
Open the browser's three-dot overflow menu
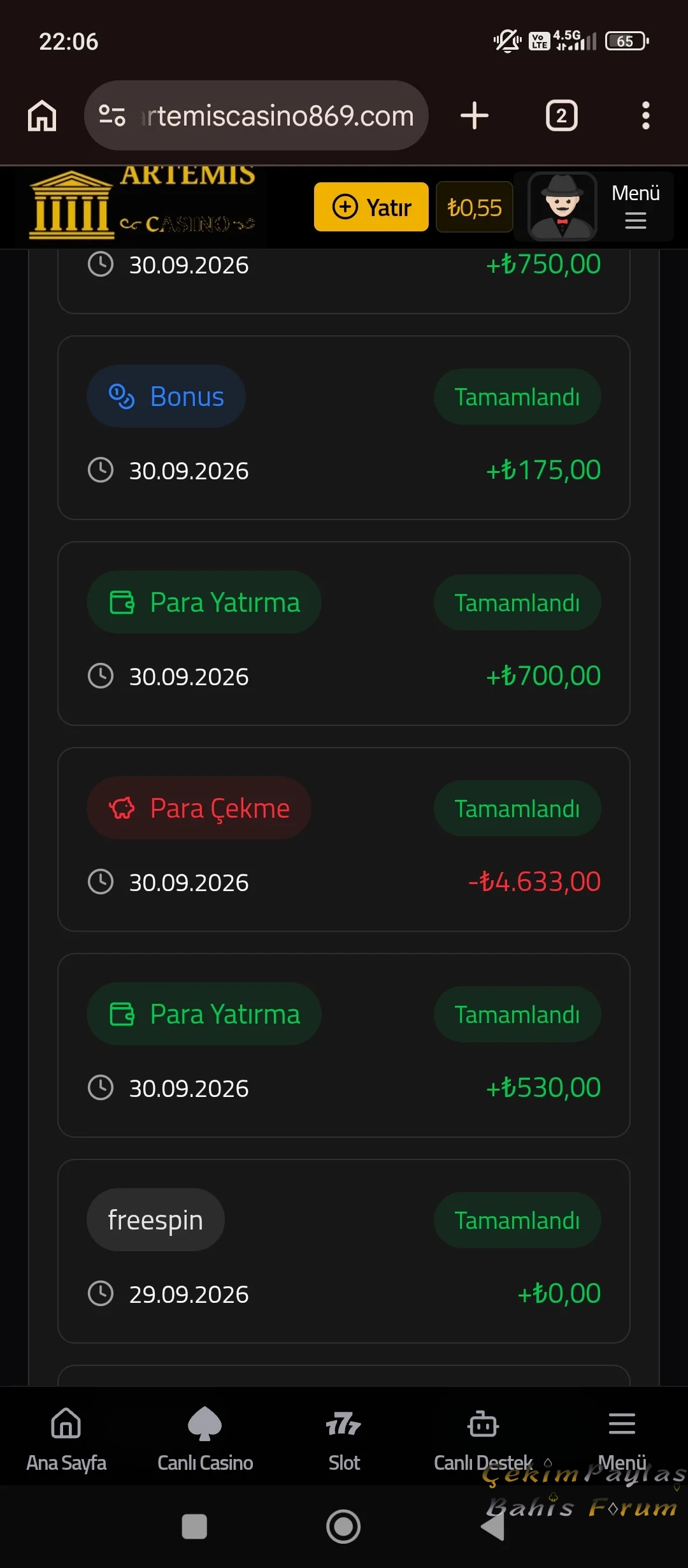[x=646, y=116]
